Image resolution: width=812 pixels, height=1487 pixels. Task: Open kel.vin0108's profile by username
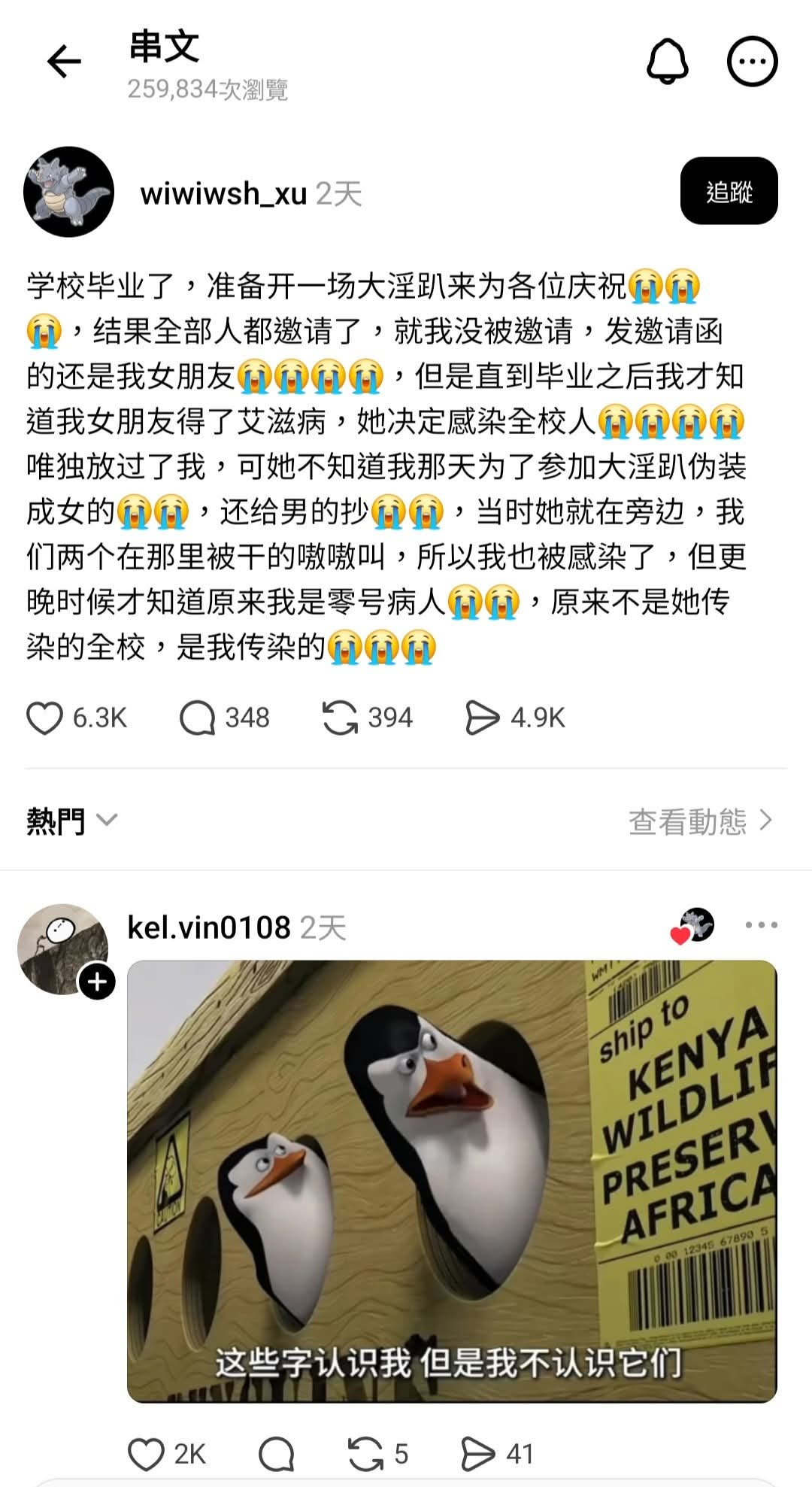click(x=209, y=927)
